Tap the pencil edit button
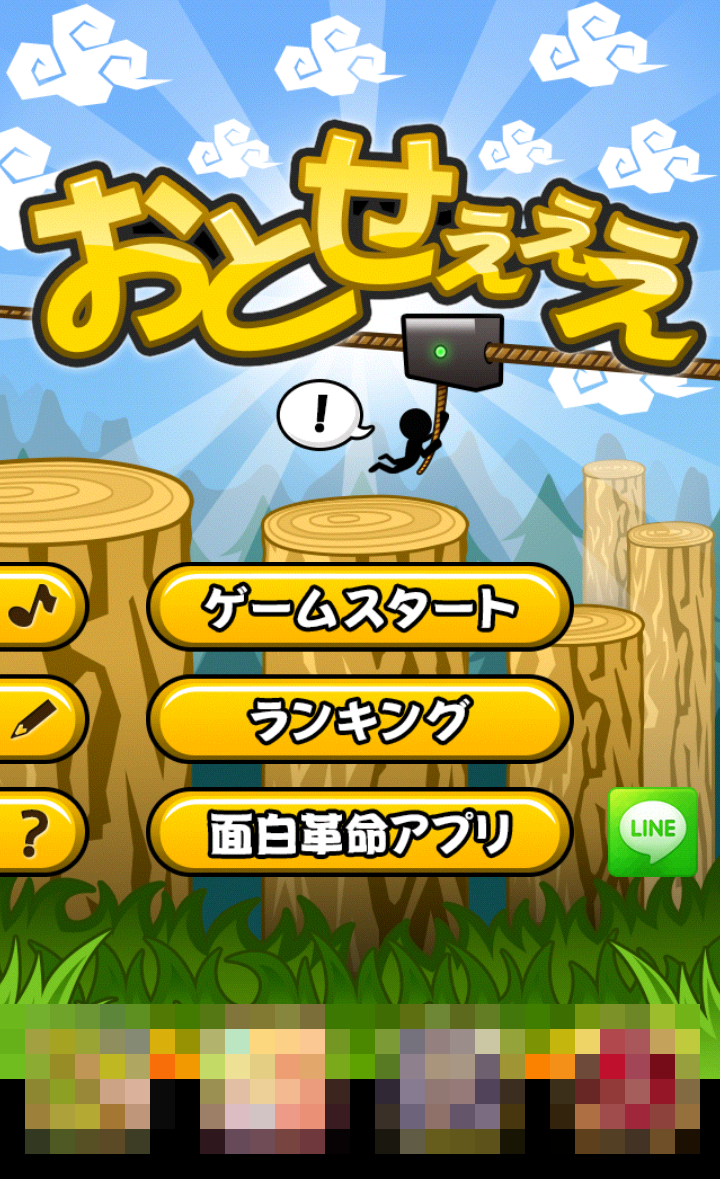This screenshot has height=1179, width=720. [x=38, y=720]
